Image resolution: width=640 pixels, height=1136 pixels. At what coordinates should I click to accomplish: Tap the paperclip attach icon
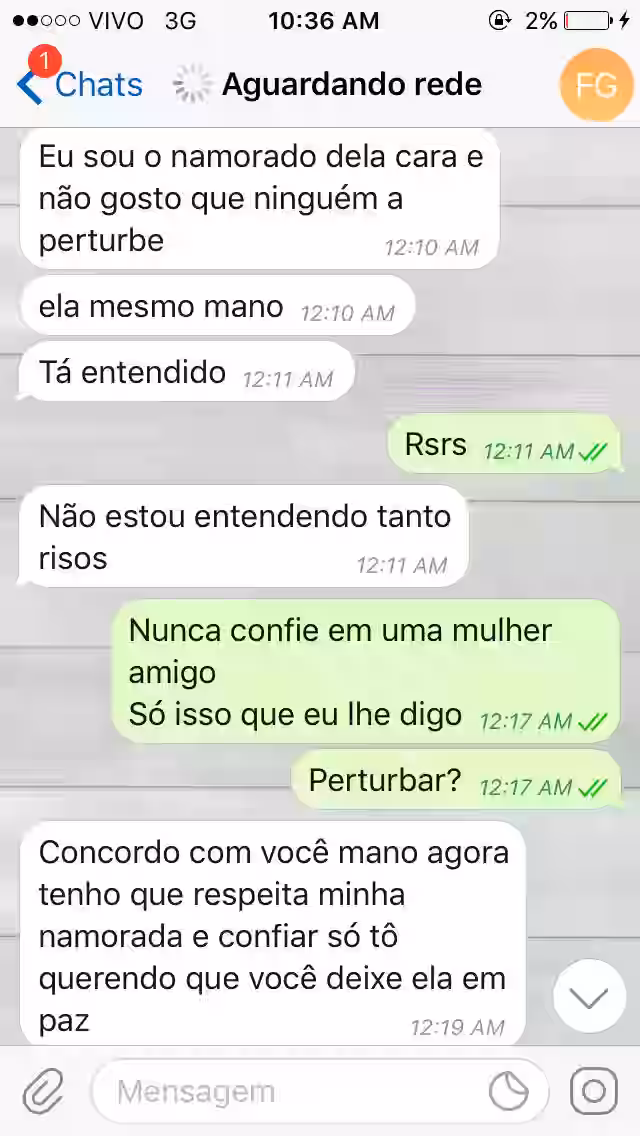[x=43, y=1091]
